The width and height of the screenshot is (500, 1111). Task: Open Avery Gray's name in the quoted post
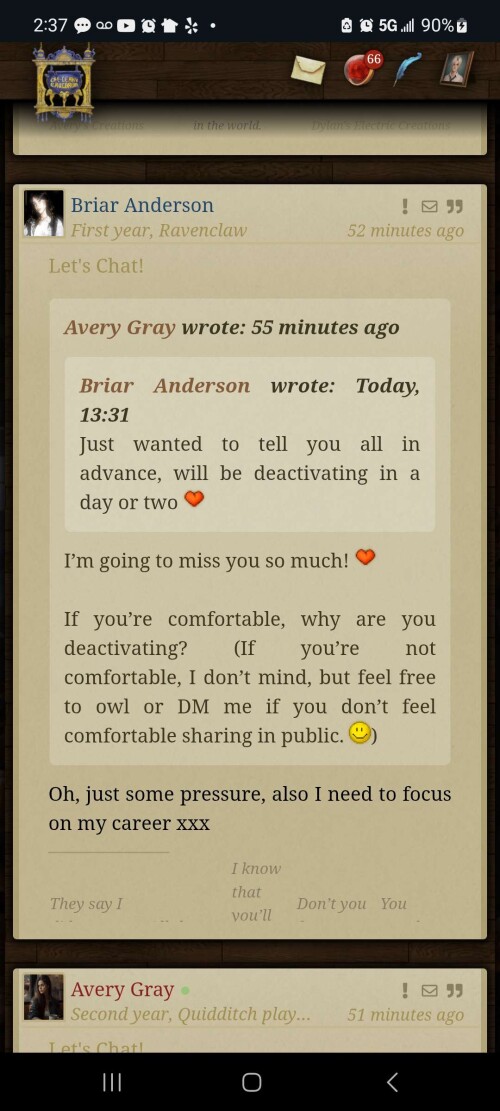(120, 327)
